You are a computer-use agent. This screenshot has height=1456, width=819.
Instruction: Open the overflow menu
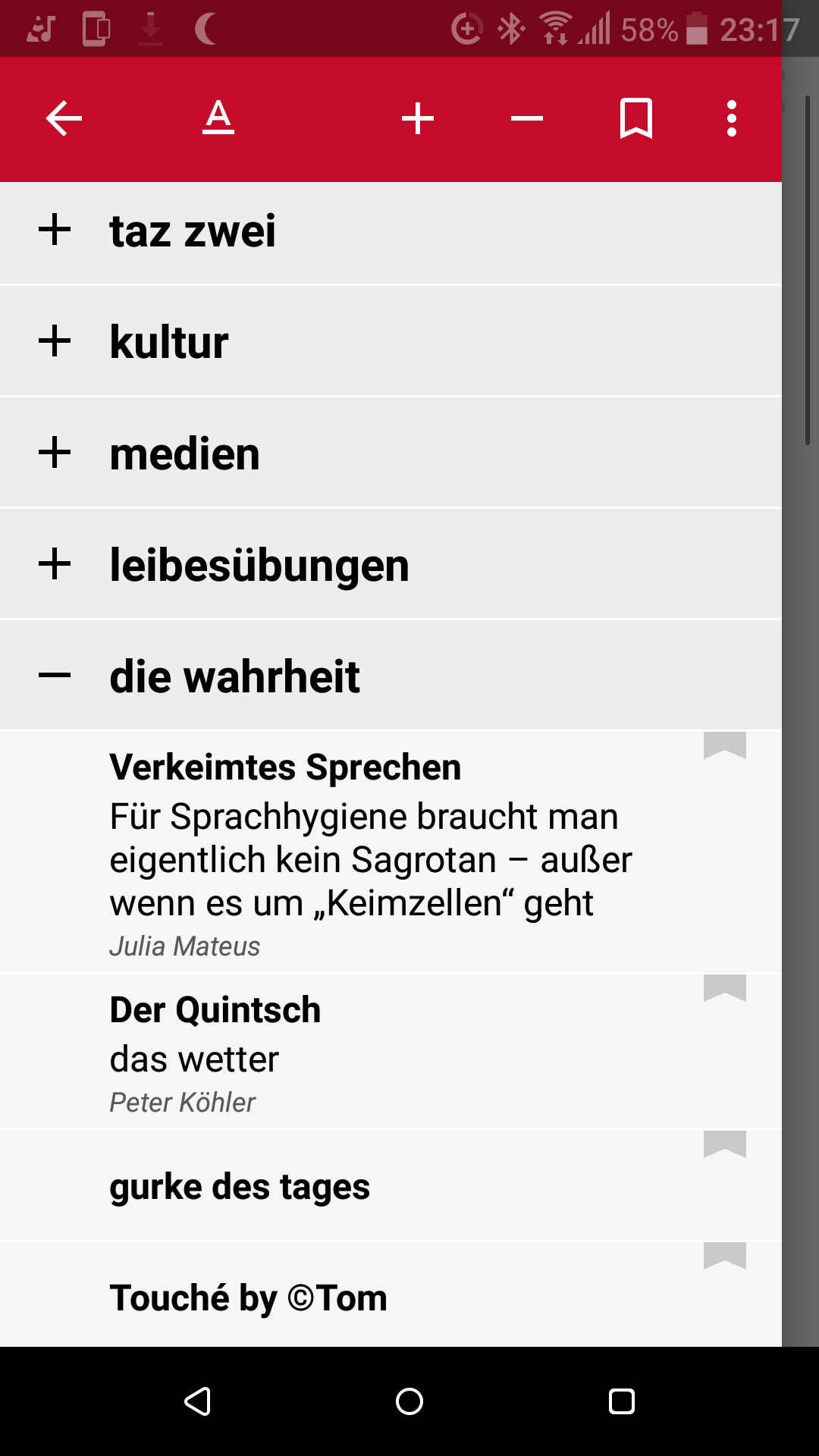coord(732,119)
